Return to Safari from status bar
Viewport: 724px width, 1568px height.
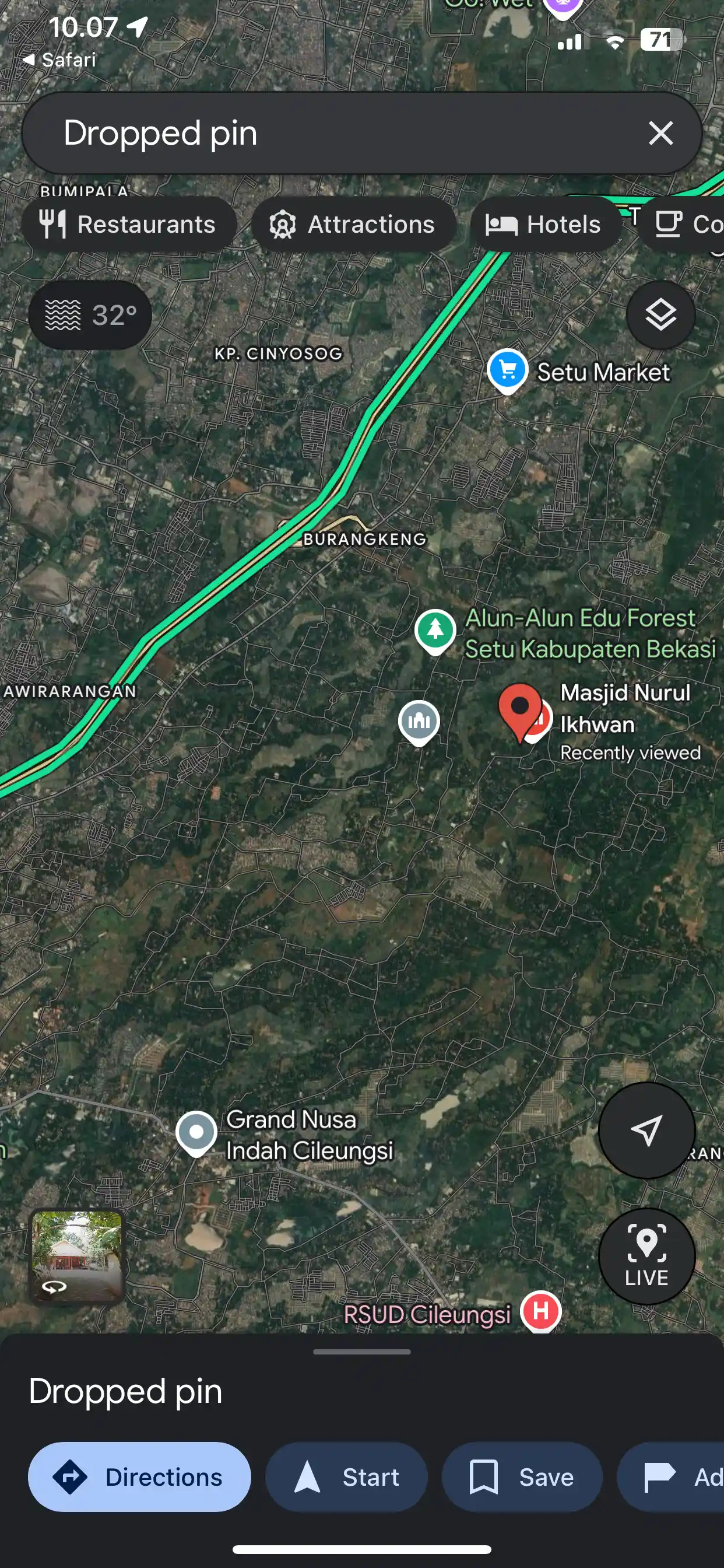59,60
